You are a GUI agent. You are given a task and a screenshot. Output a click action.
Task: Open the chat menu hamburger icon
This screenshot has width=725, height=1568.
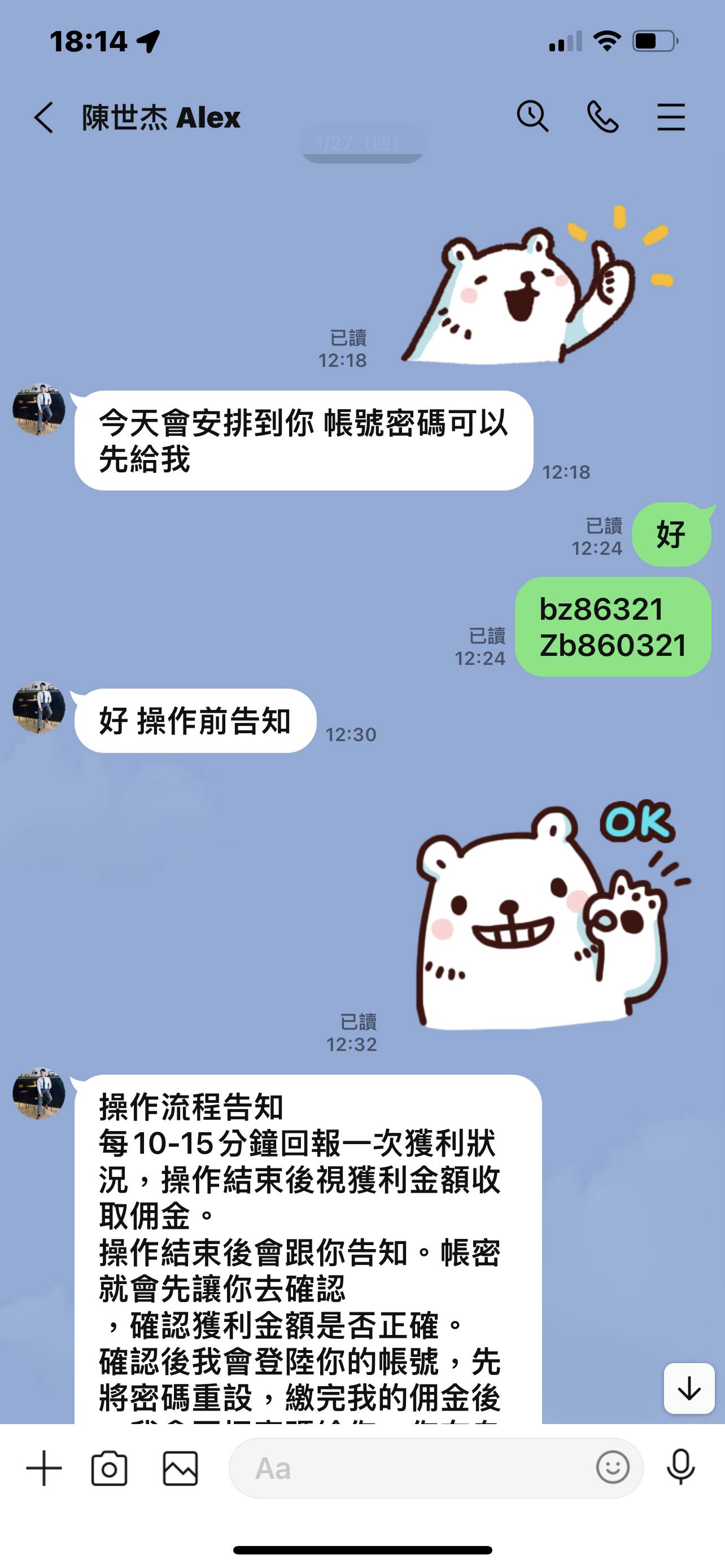[671, 117]
